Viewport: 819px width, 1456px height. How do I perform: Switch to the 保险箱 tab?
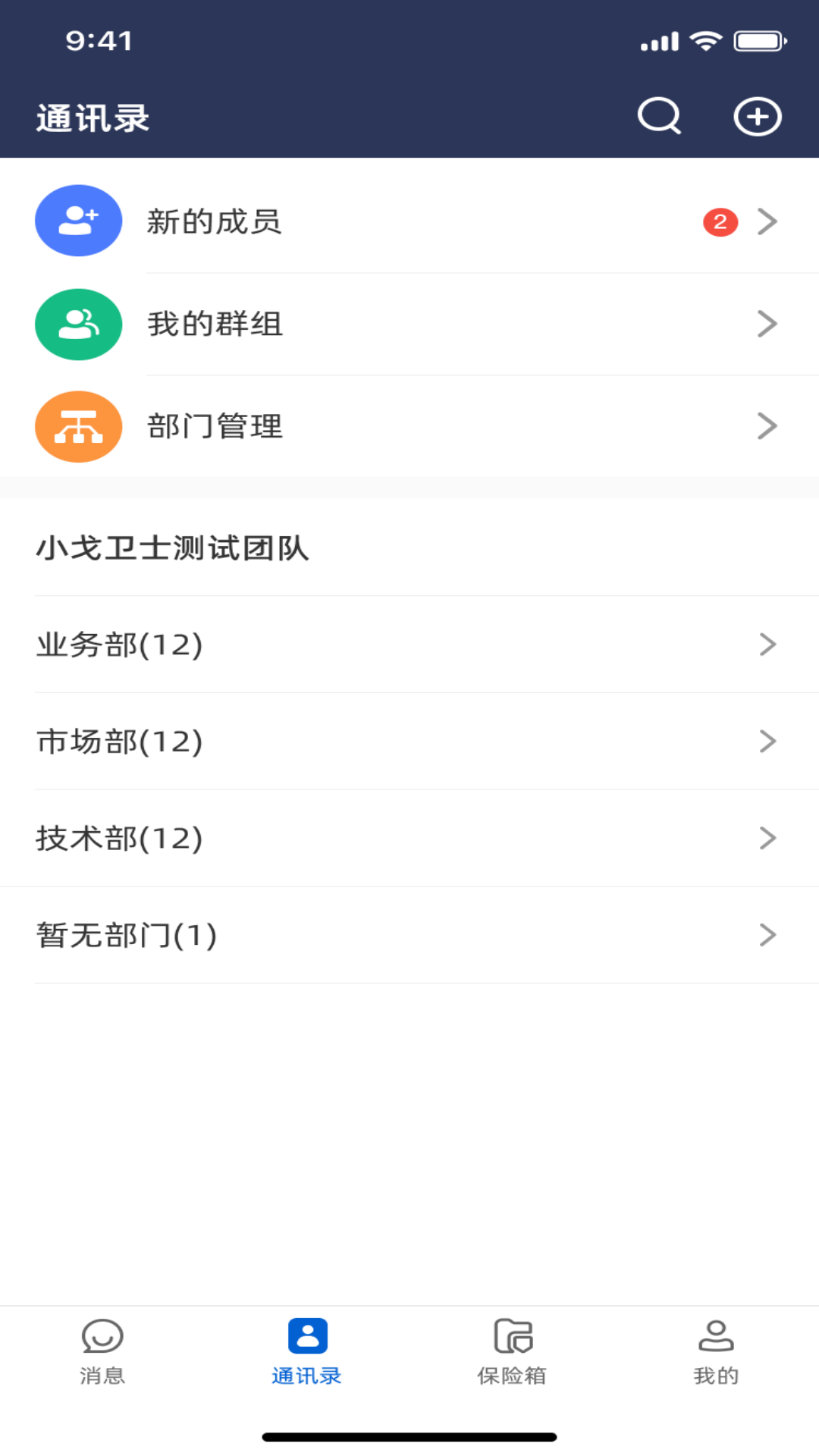pos(512,1352)
